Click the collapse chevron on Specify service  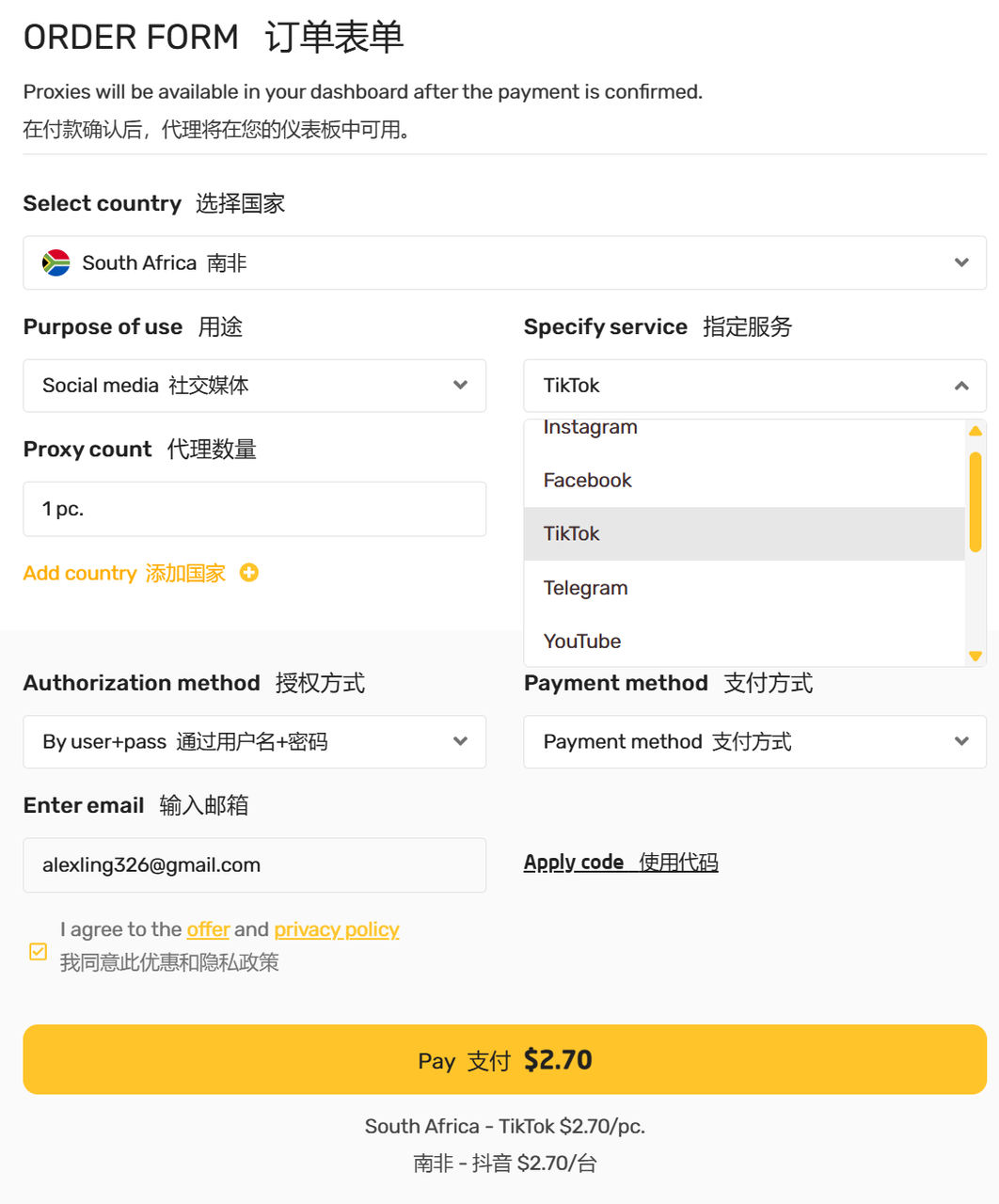[x=960, y=386]
